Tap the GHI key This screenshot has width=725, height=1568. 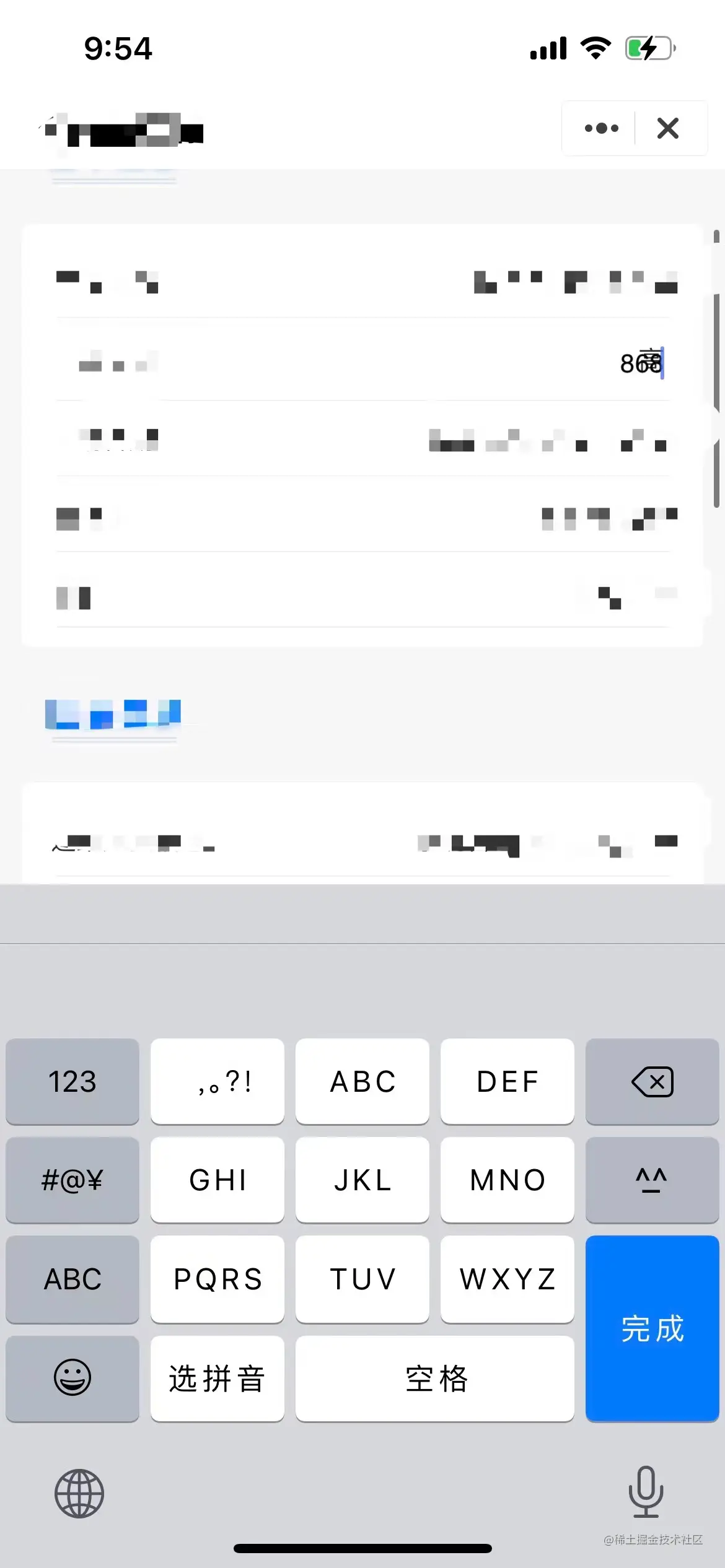pos(217,1180)
